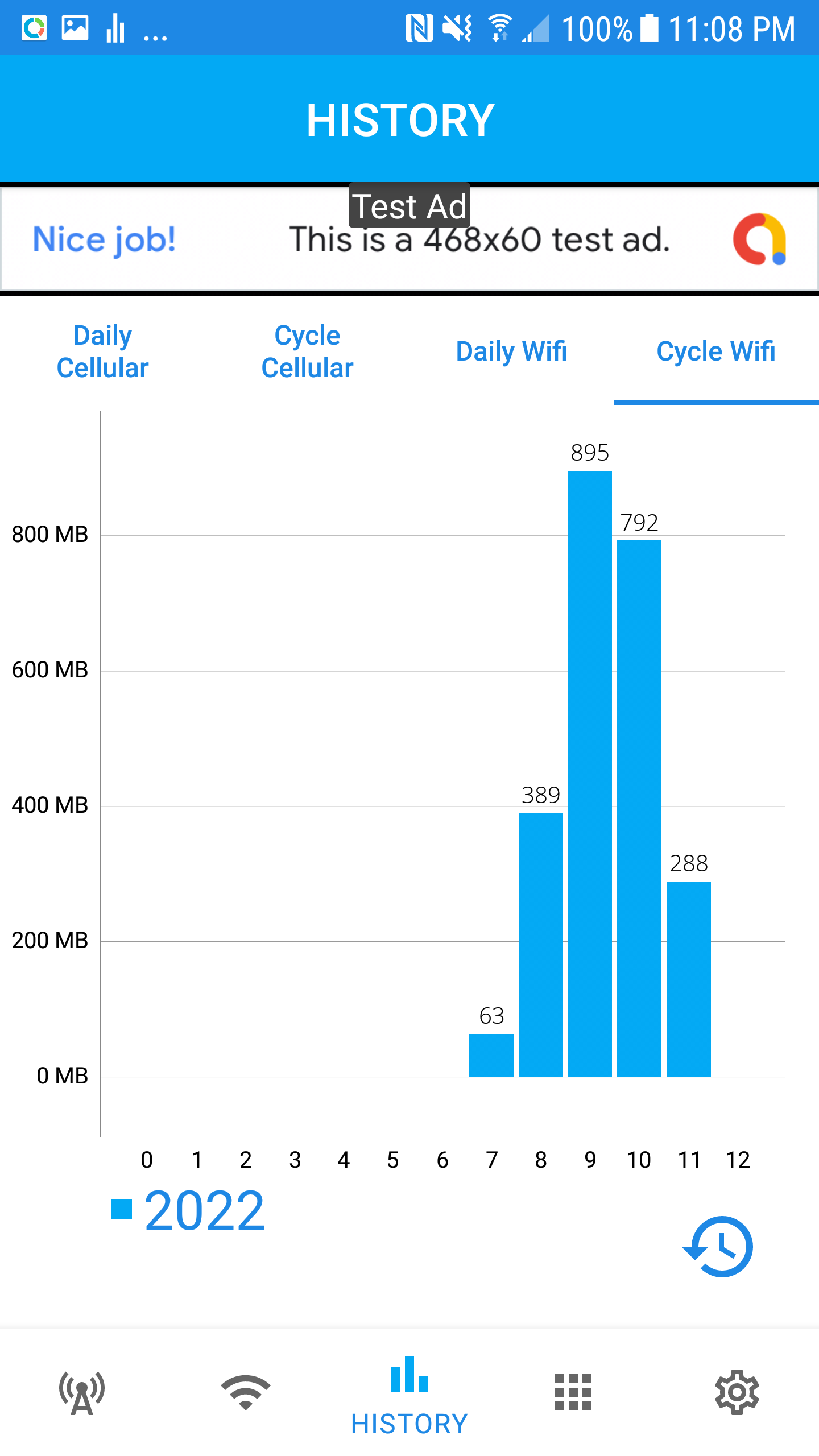Image resolution: width=819 pixels, height=1456 pixels.
Task: Show the Cycle Wifi tab
Action: click(x=716, y=351)
